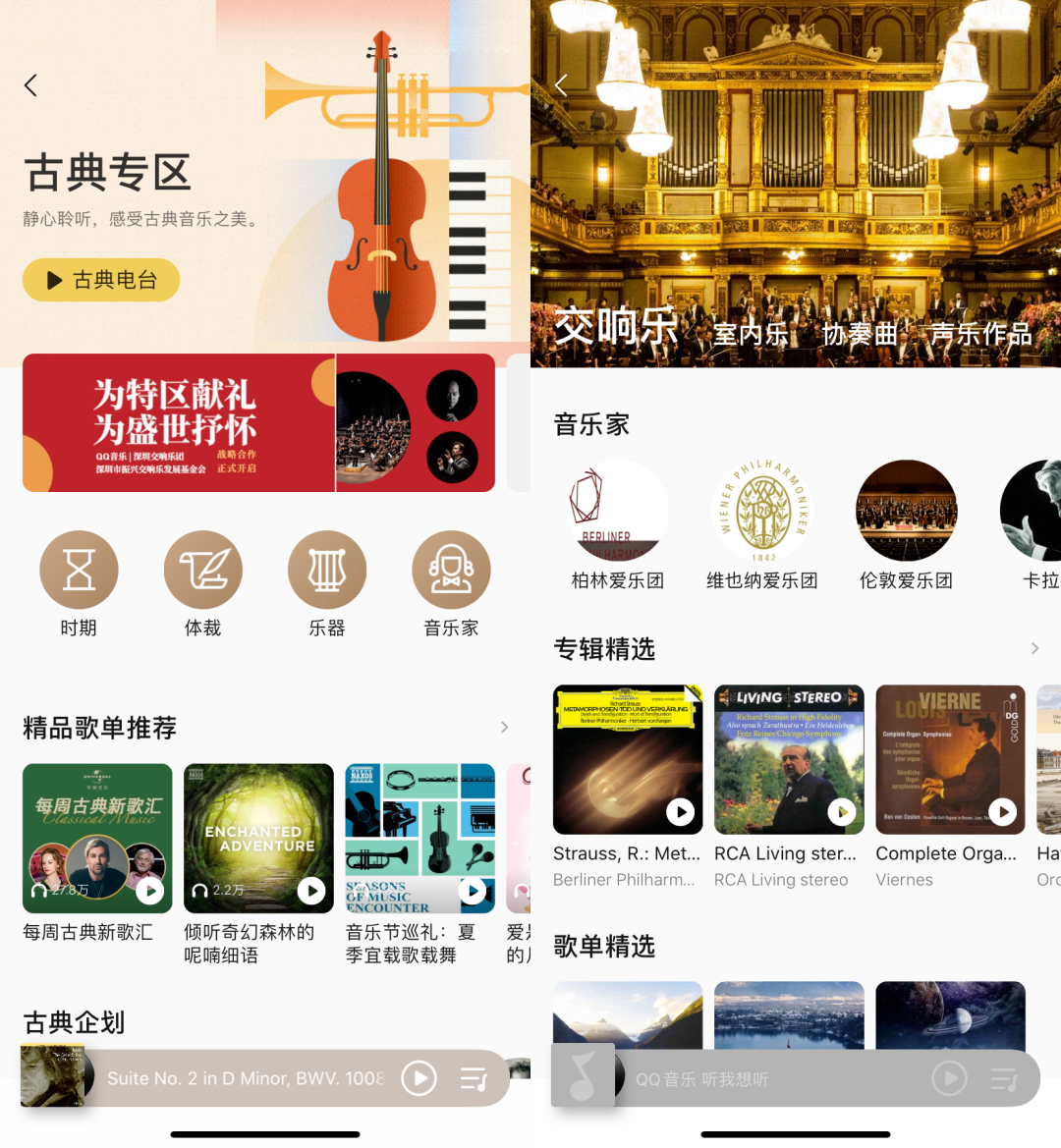Expand the 专辑精选 section
The height and width of the screenshot is (1148, 1061).
point(1034,648)
